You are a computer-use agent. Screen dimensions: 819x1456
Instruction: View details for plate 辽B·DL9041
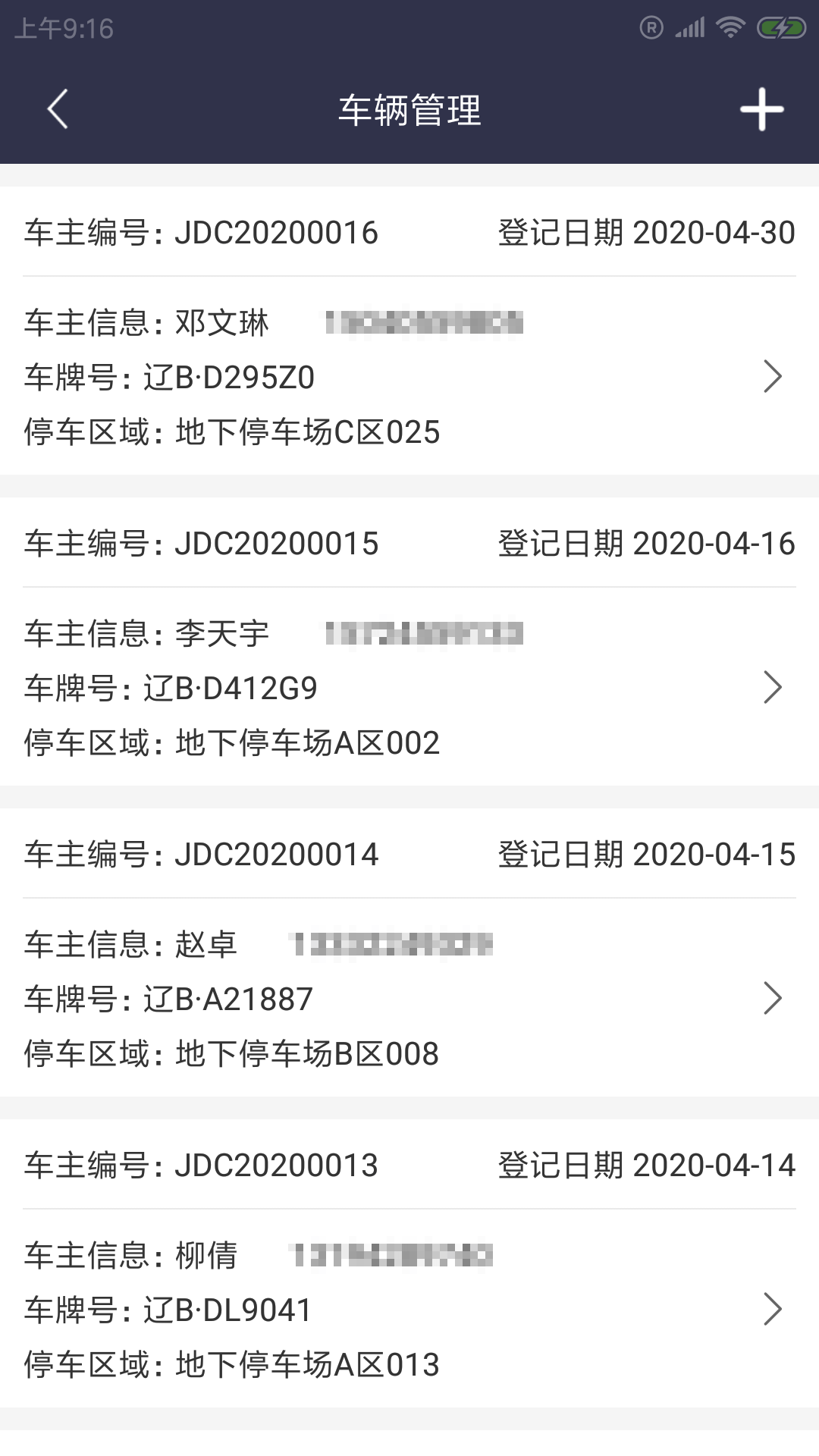click(409, 1263)
